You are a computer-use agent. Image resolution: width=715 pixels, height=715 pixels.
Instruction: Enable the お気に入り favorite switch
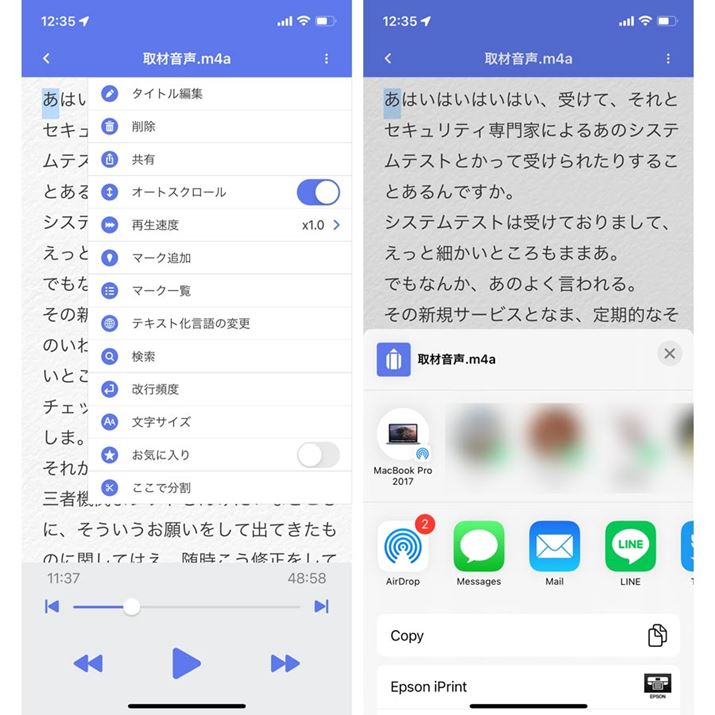coord(318,455)
